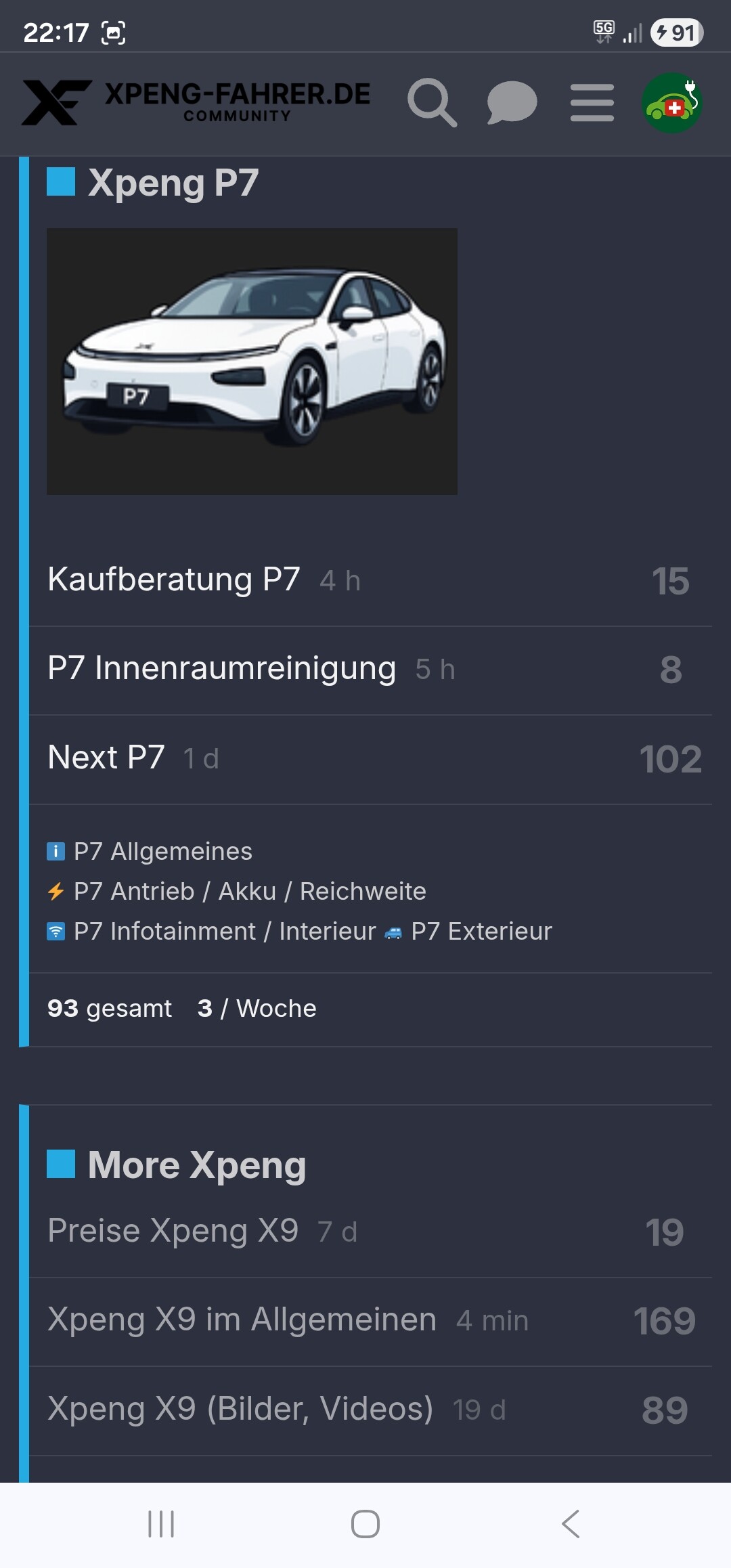Go to P7 Infotainment / Interieur subcategory

point(224,931)
